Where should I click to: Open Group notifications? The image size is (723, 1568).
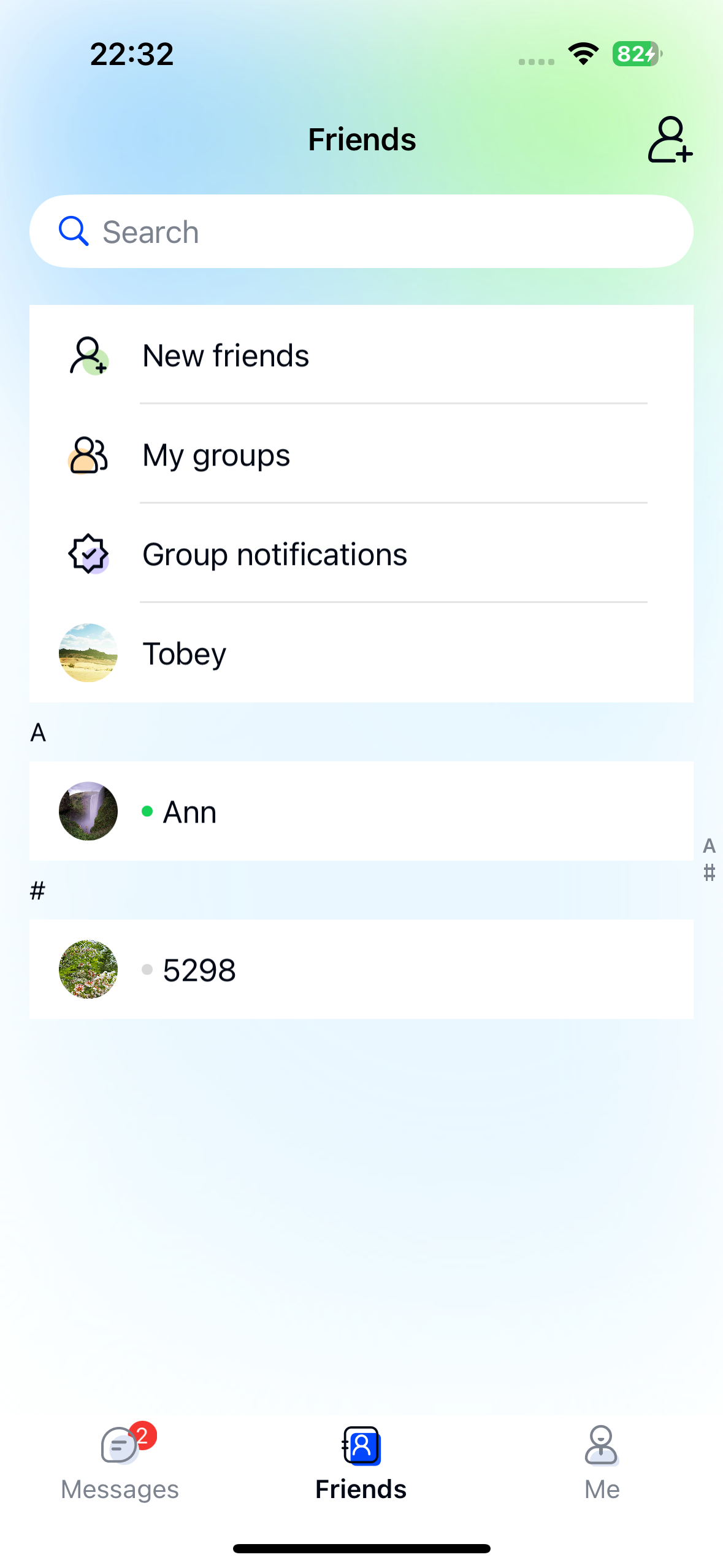pos(274,554)
